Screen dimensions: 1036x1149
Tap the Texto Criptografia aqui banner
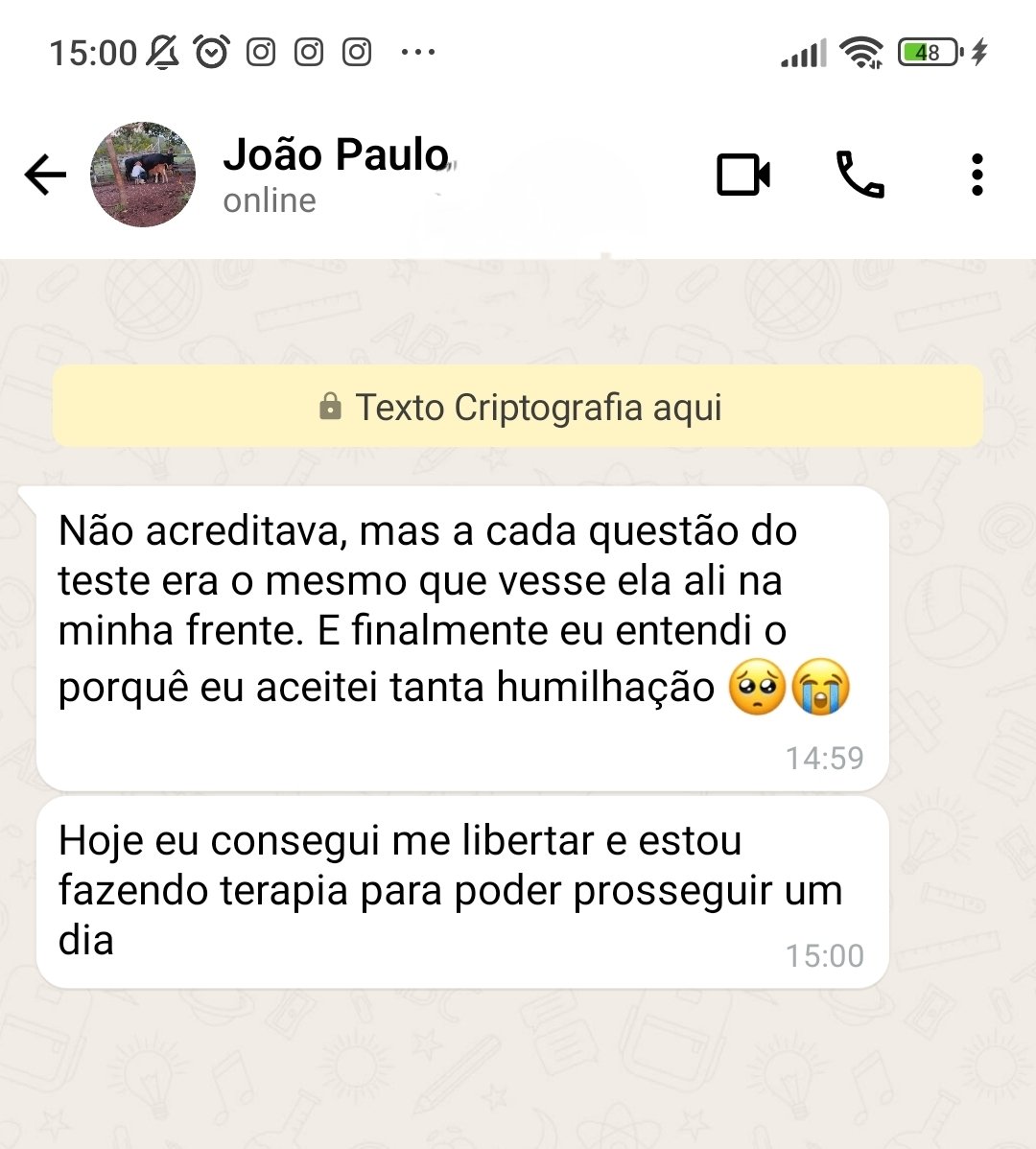[518, 407]
